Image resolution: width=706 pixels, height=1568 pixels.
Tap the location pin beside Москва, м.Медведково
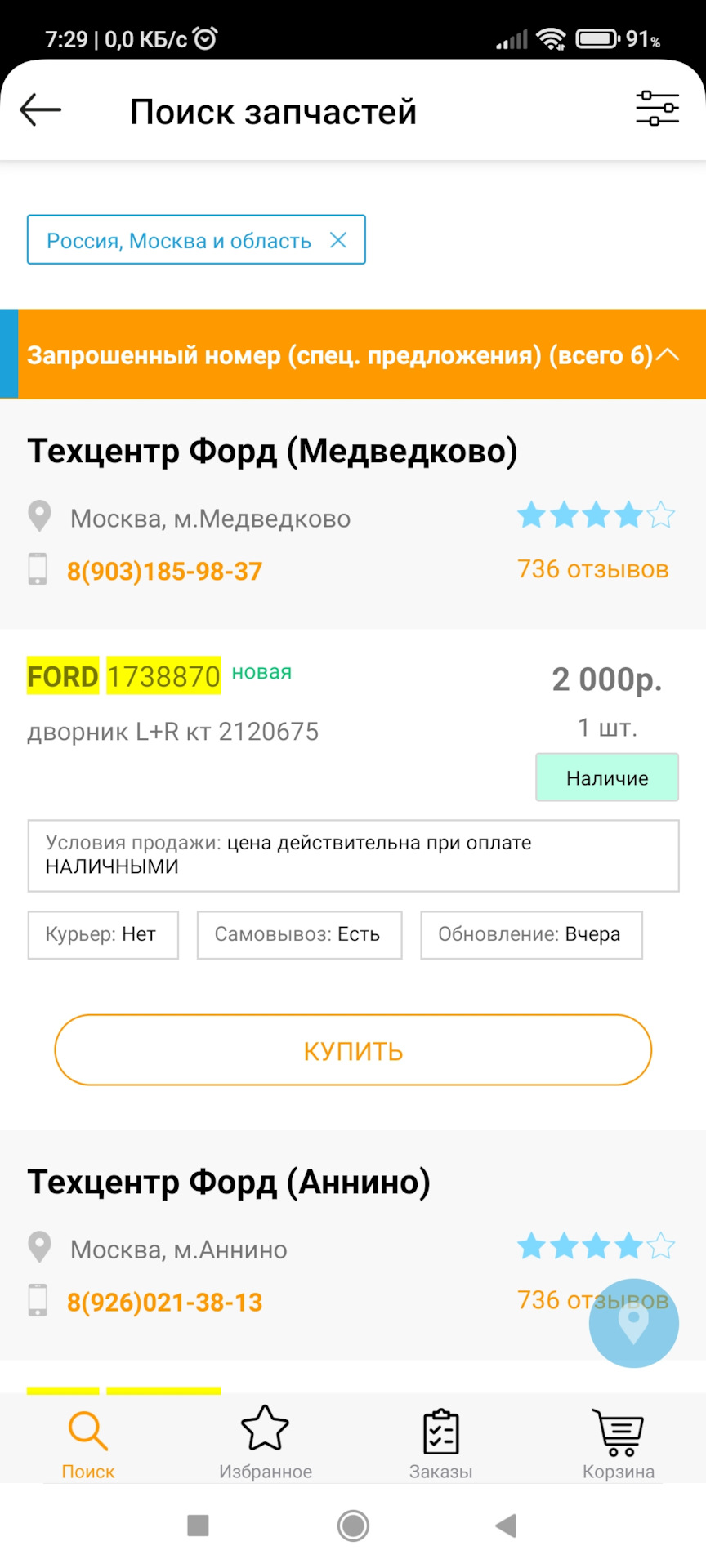click(38, 516)
